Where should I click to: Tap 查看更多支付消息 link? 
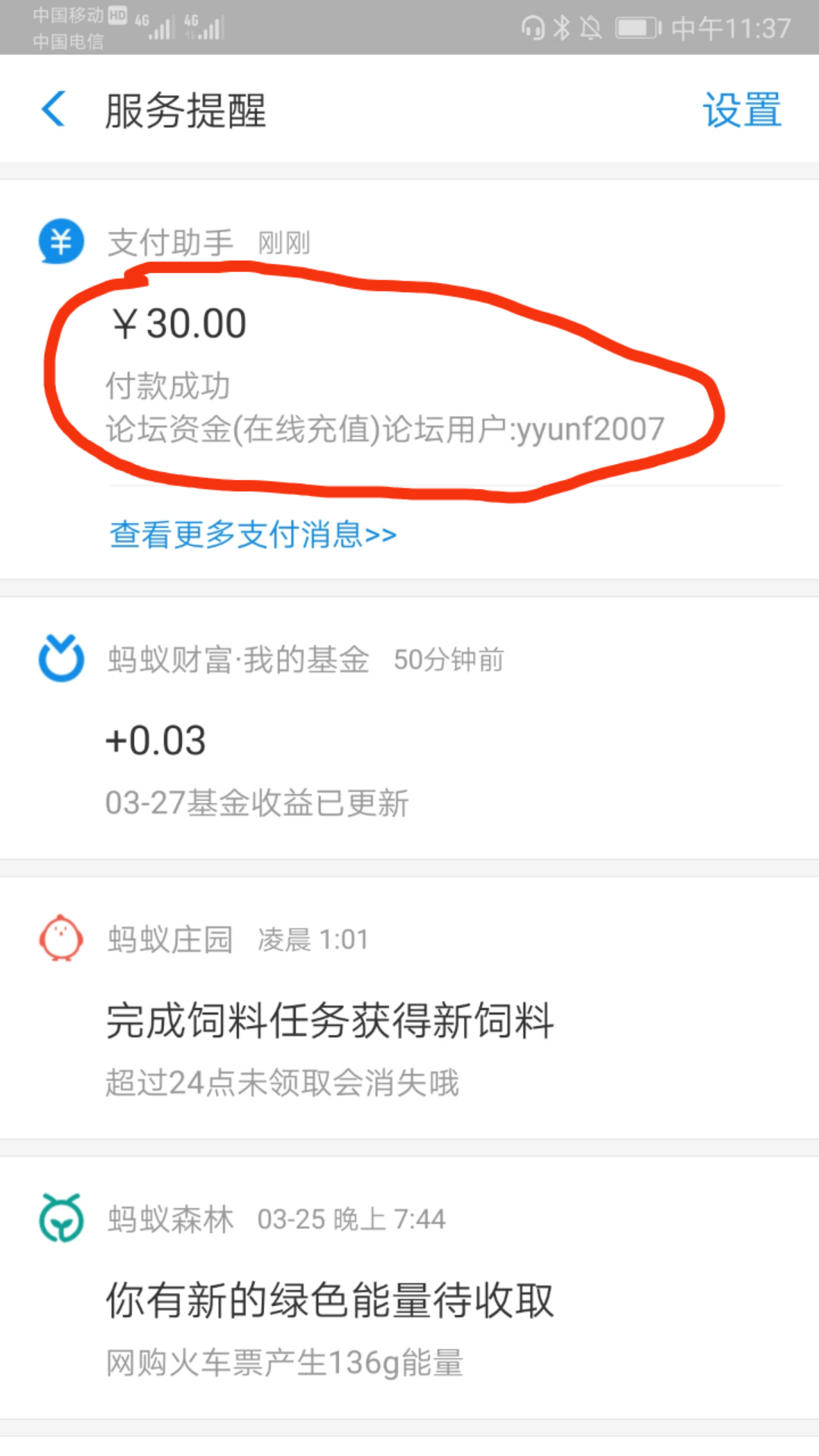click(x=253, y=535)
